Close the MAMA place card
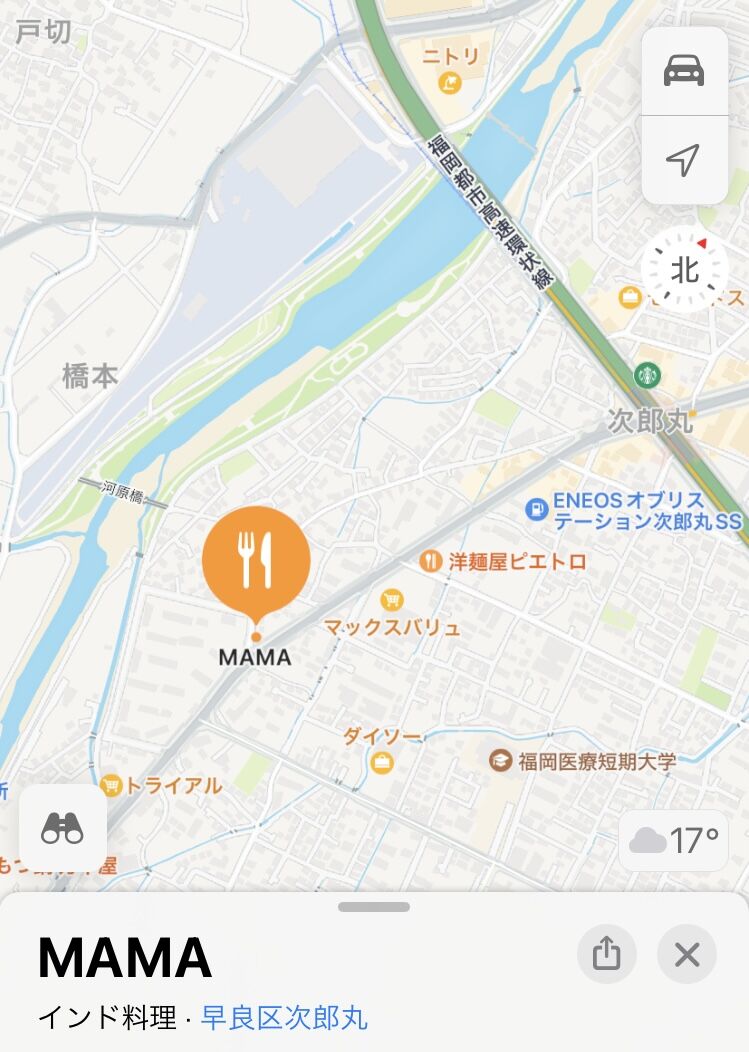The image size is (749, 1052). pos(687,953)
